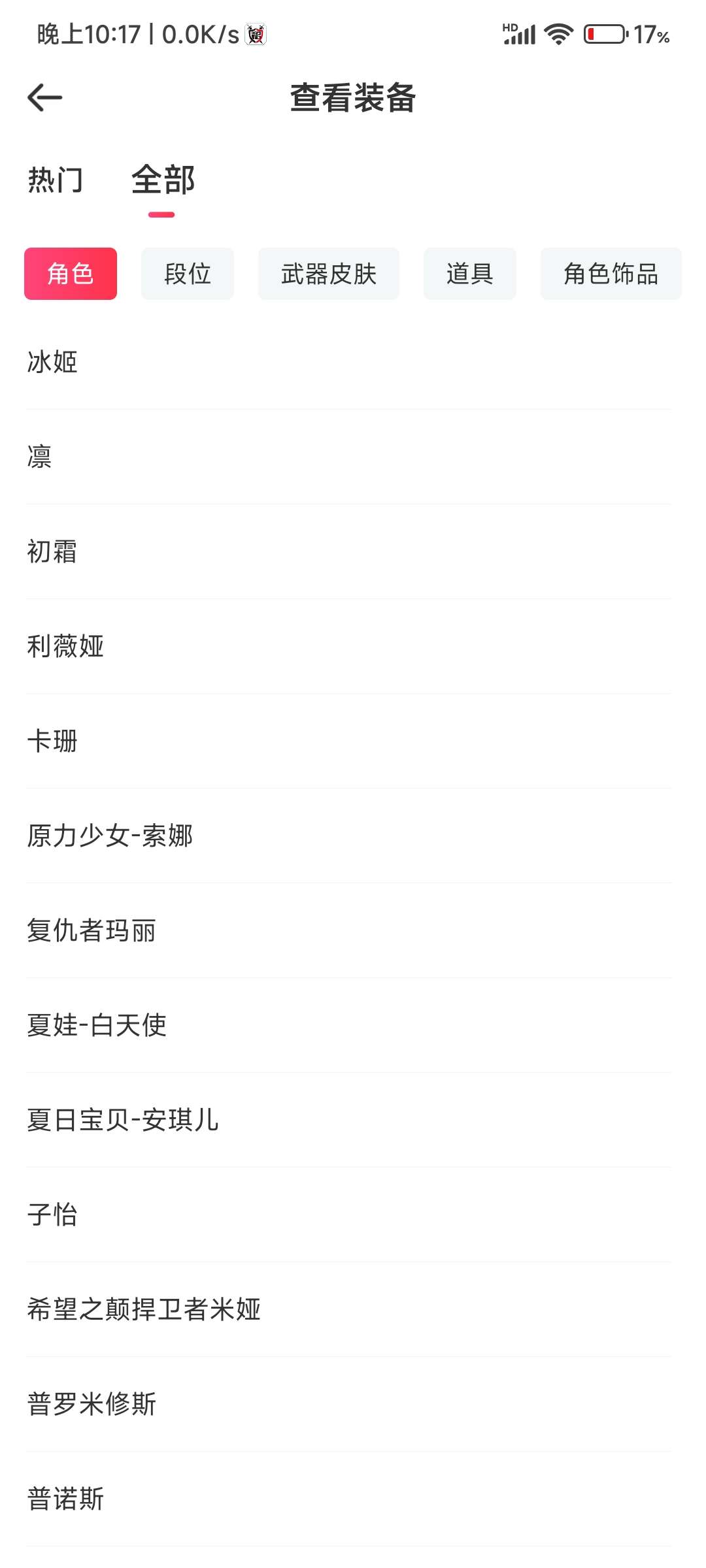Go back using the top-left arrow
This screenshot has height=1568, width=706.
pyautogui.click(x=45, y=98)
